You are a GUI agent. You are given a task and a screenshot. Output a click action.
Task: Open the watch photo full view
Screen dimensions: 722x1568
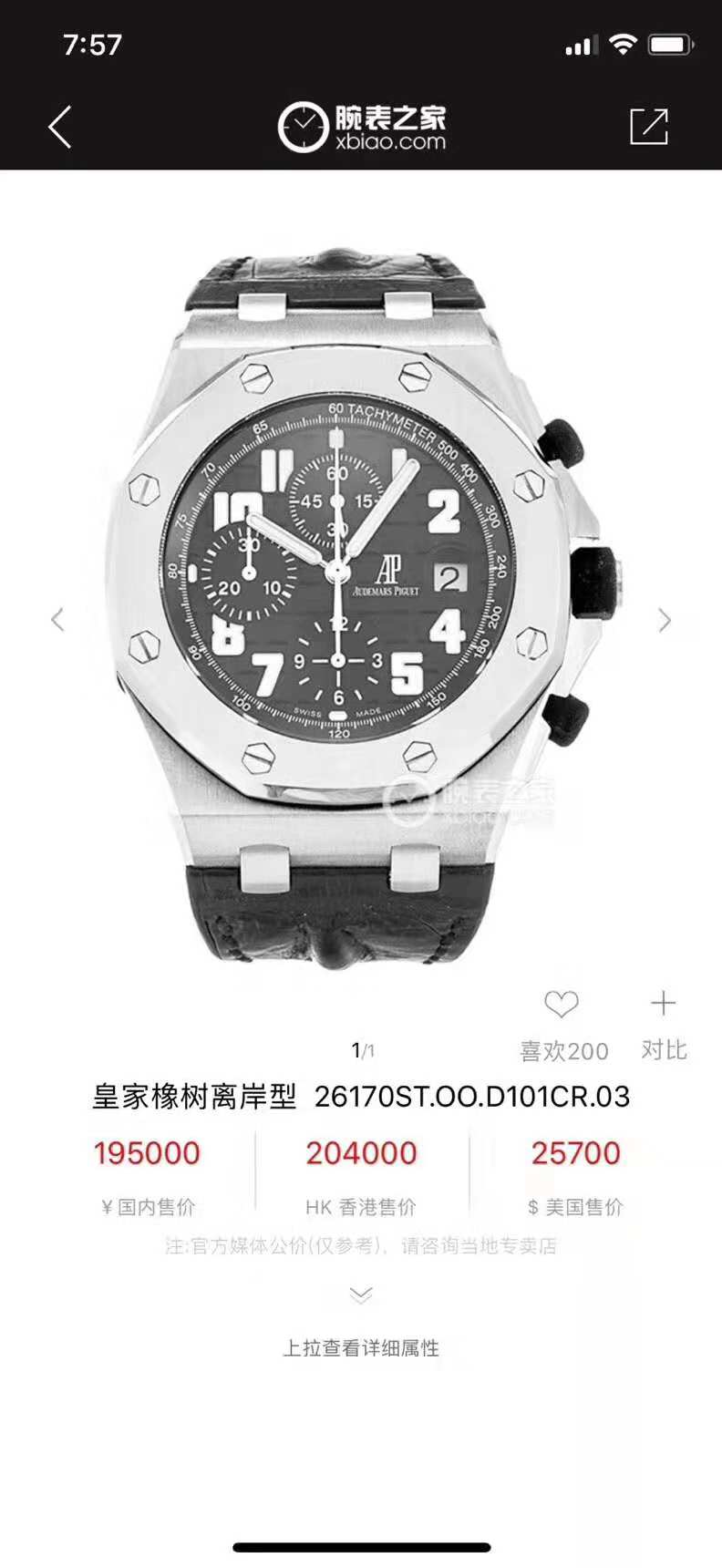(361, 602)
